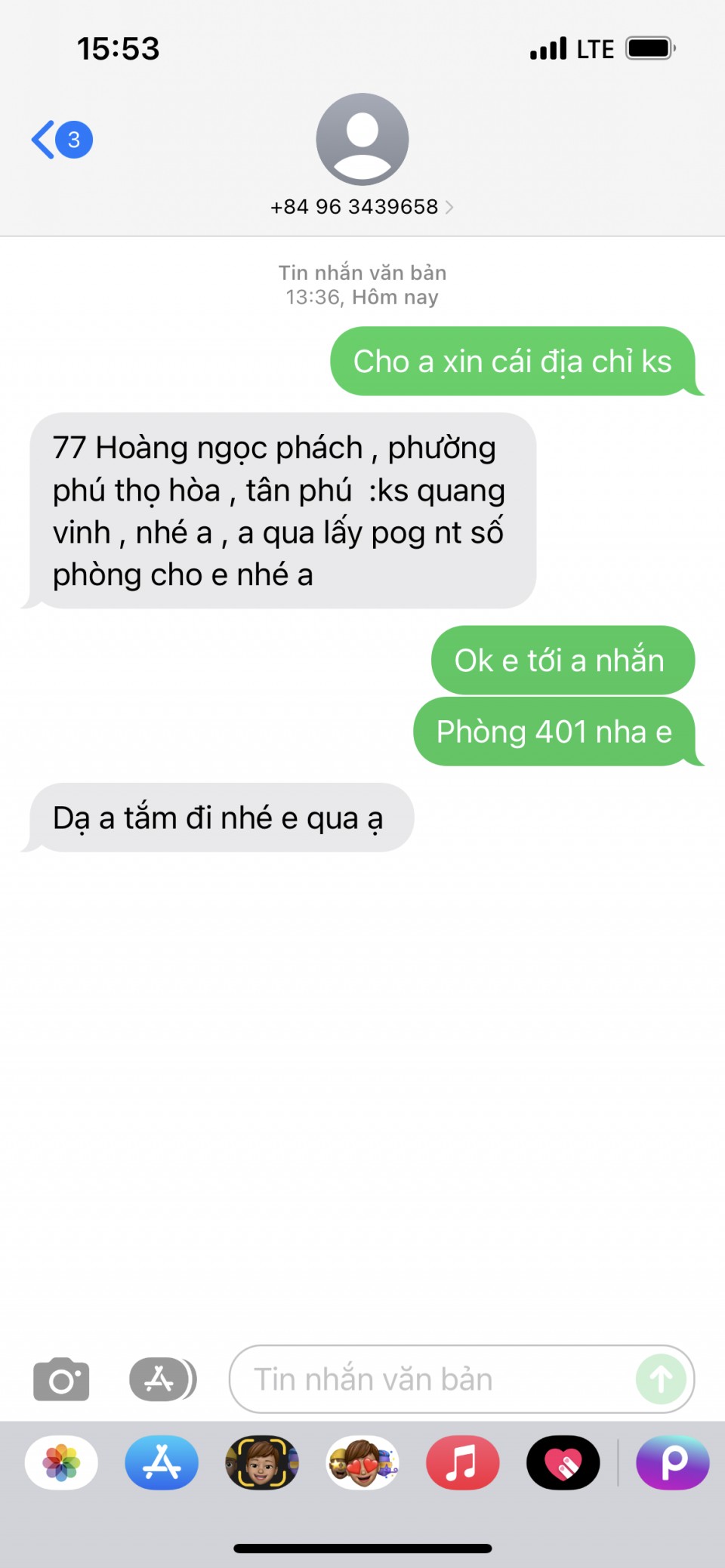This screenshot has height=1568, width=725.
Task: Open the camera to attach a photo
Action: coord(61,1379)
